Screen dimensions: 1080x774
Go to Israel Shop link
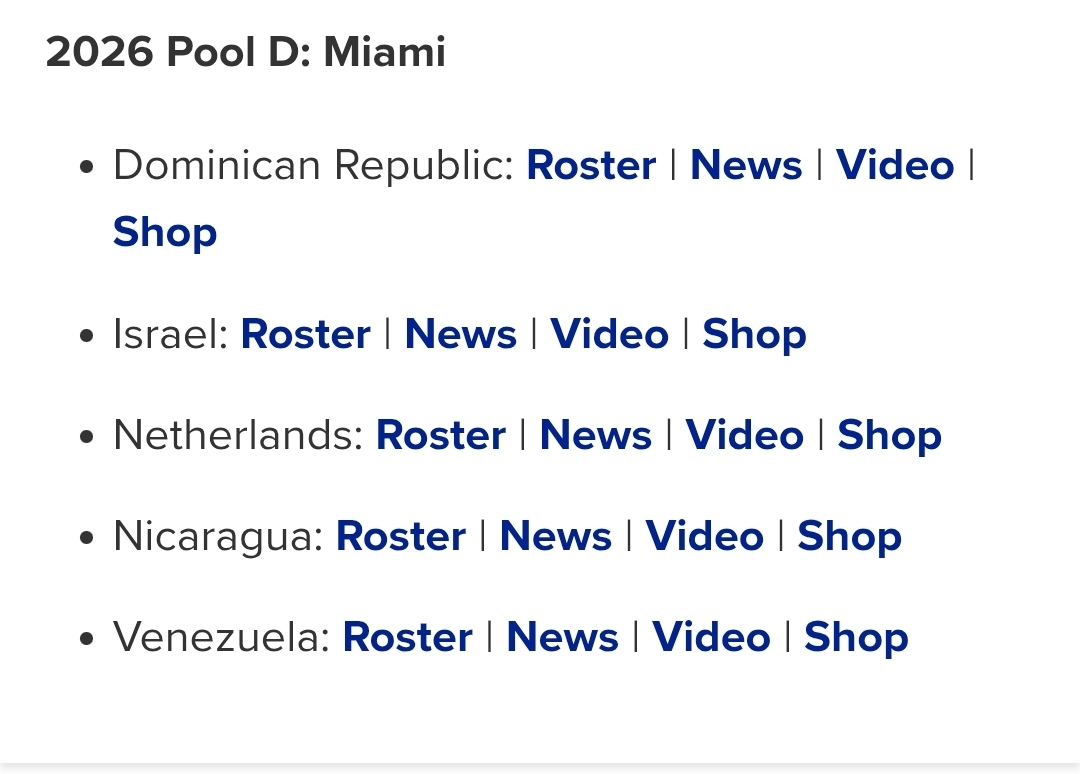(x=754, y=334)
